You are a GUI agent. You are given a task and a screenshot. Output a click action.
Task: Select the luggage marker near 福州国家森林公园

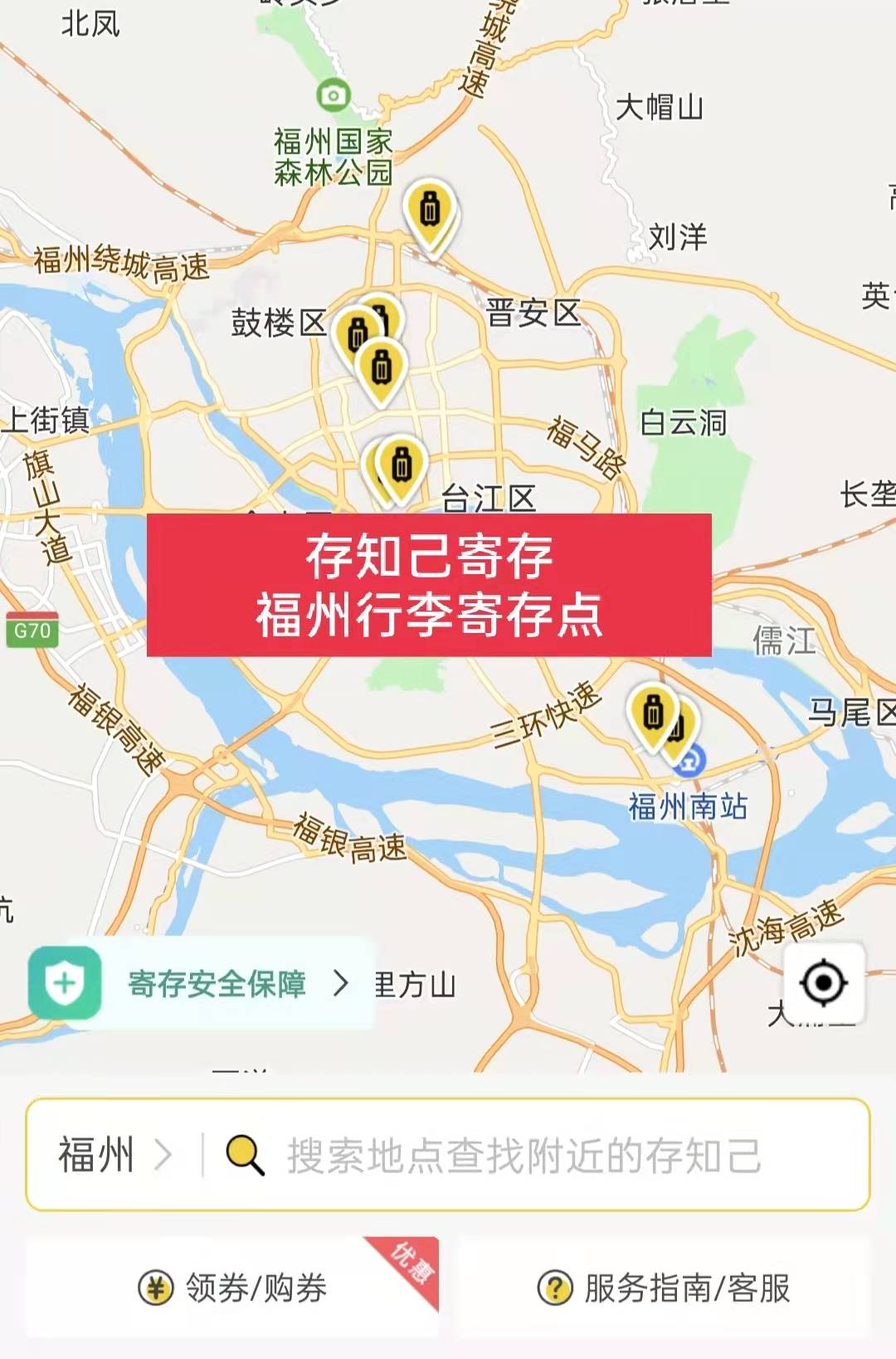click(429, 211)
